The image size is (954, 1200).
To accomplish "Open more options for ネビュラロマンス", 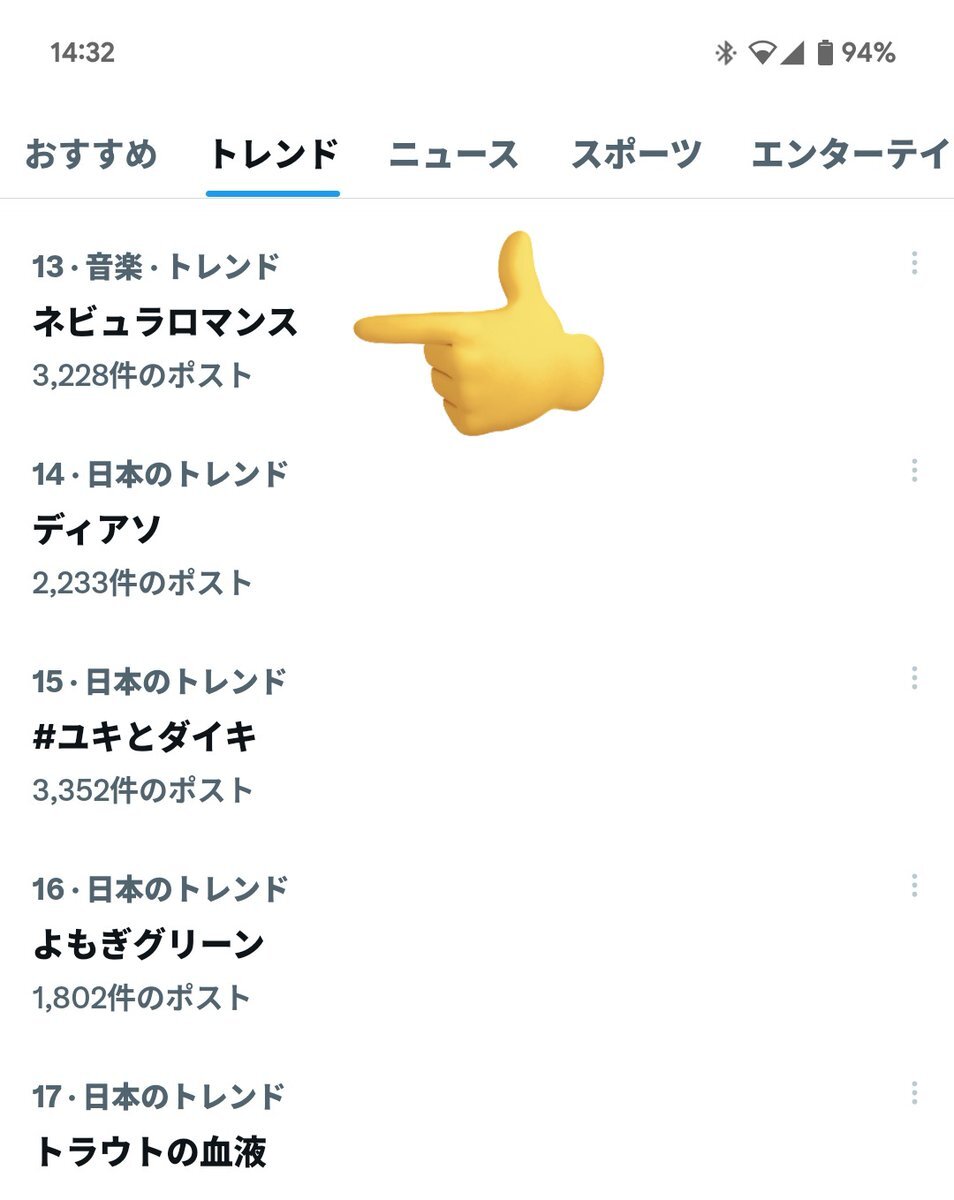I will [914, 263].
